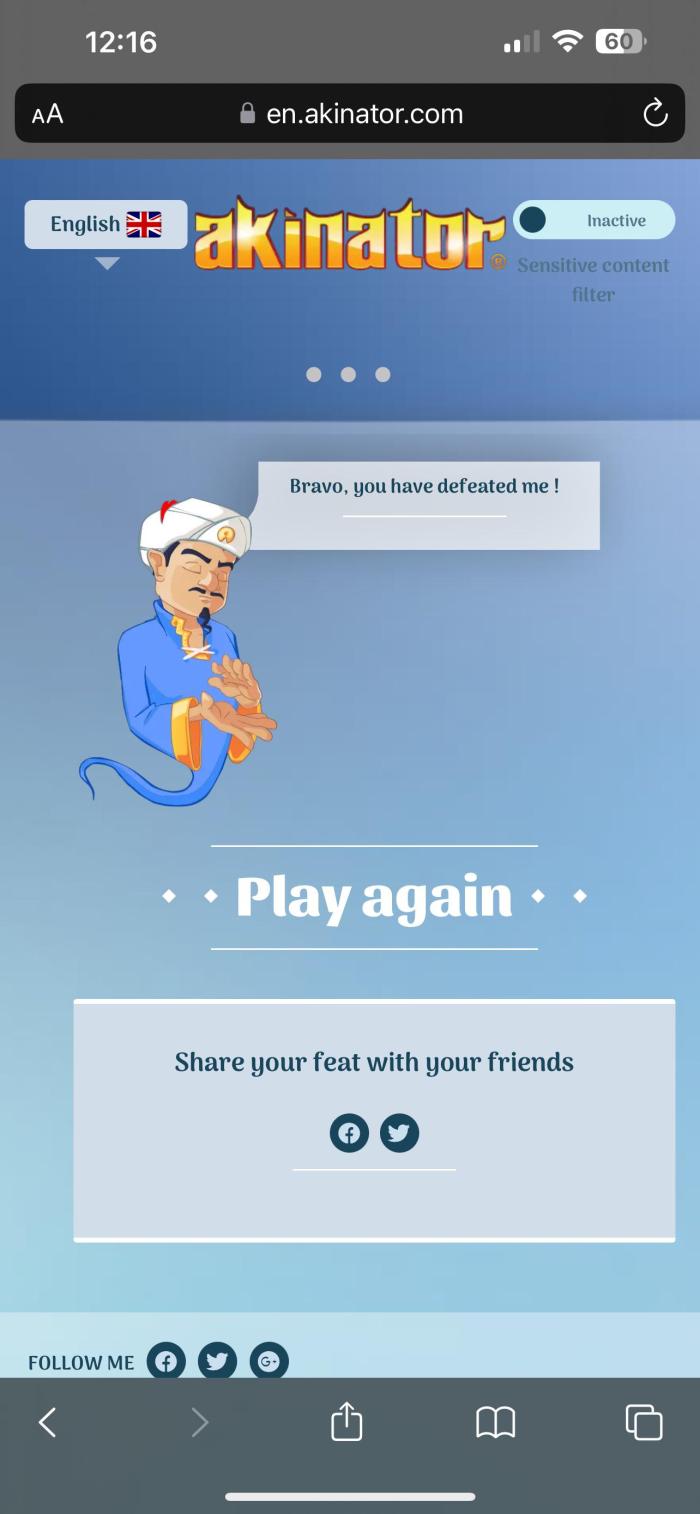Share your feat on Facebook

pos(349,1133)
